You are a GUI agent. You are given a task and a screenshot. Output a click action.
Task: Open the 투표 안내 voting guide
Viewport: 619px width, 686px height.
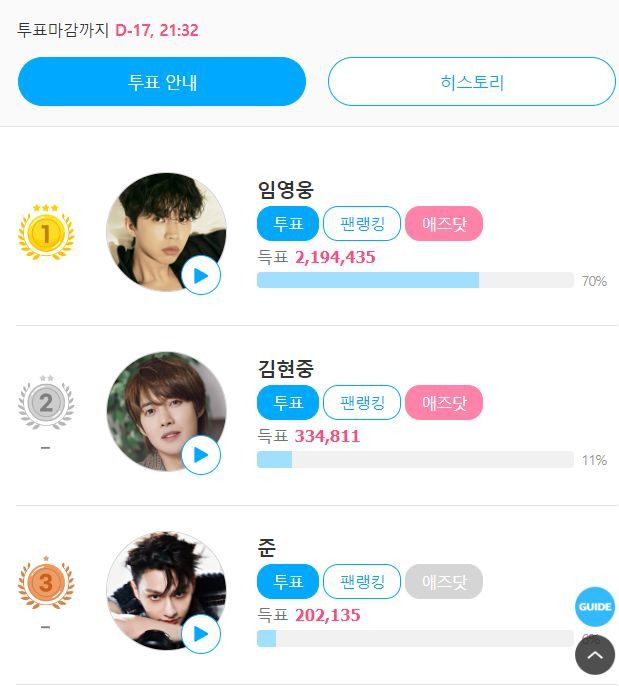click(162, 82)
